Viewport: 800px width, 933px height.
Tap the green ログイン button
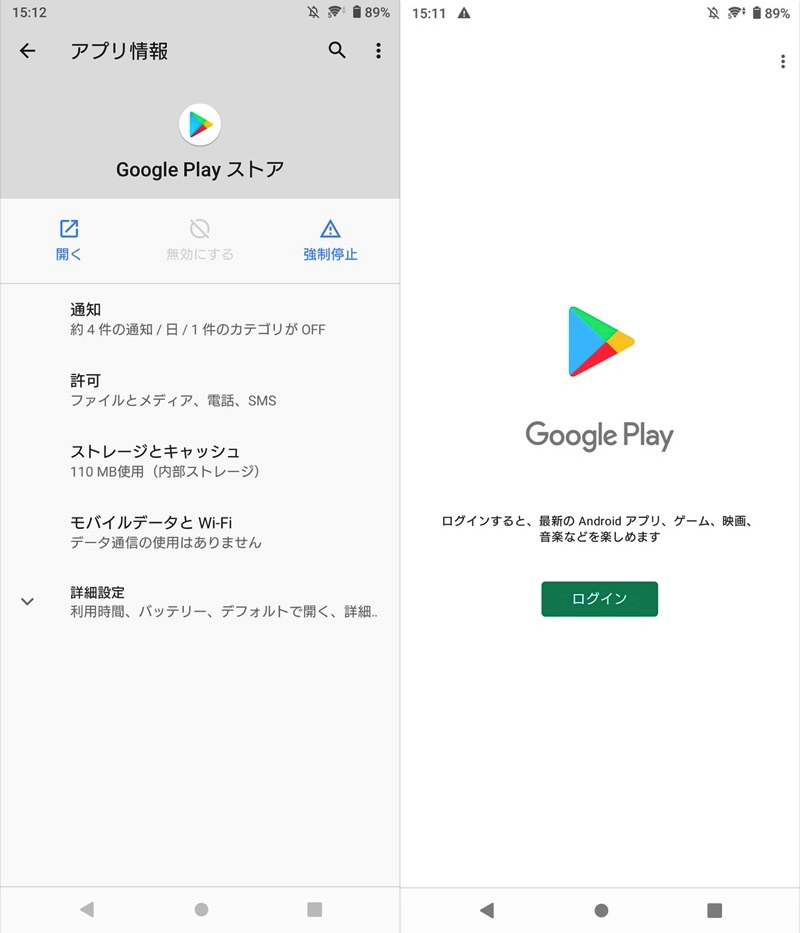(x=599, y=599)
